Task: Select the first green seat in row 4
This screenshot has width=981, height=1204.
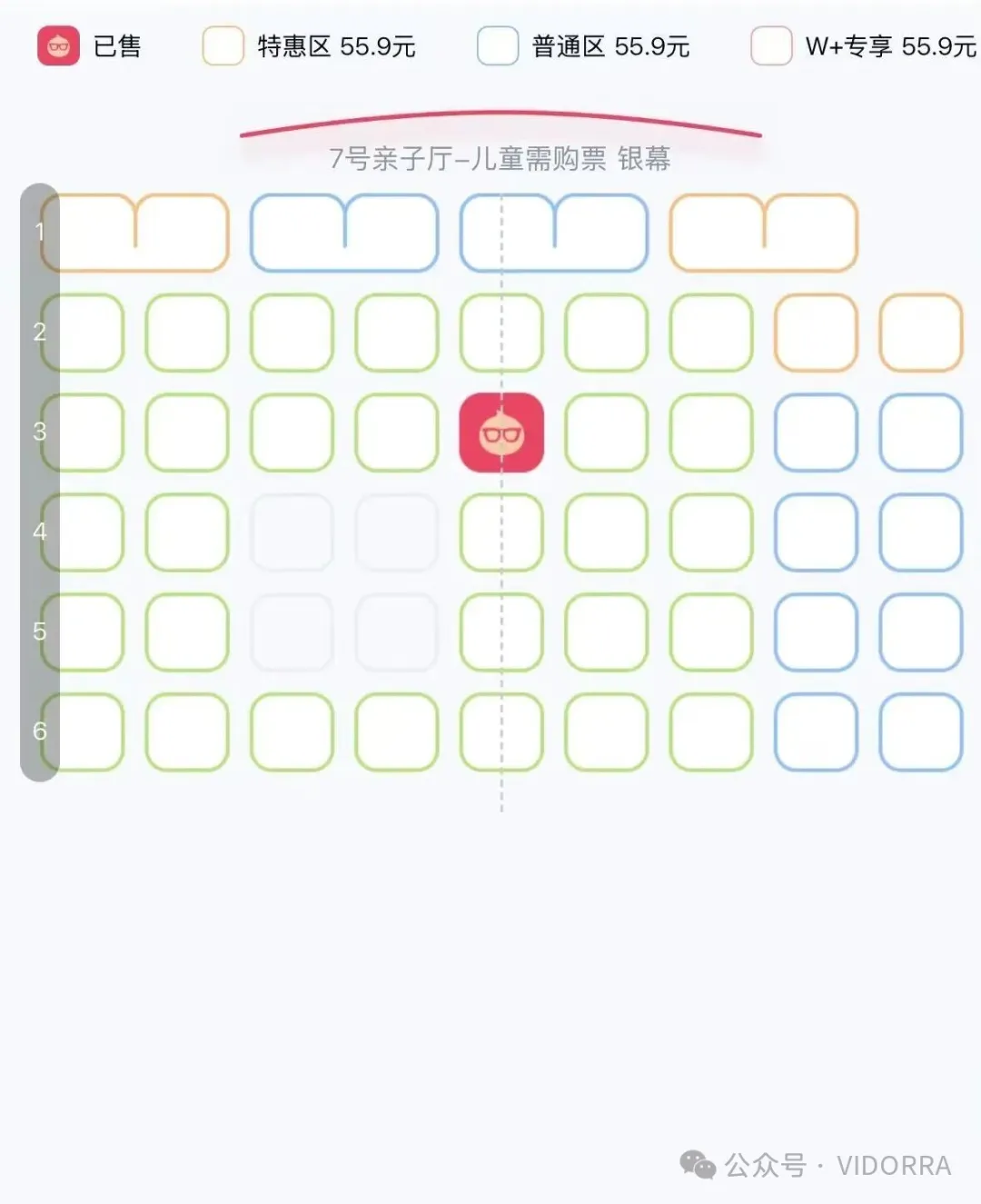Action: click(83, 532)
